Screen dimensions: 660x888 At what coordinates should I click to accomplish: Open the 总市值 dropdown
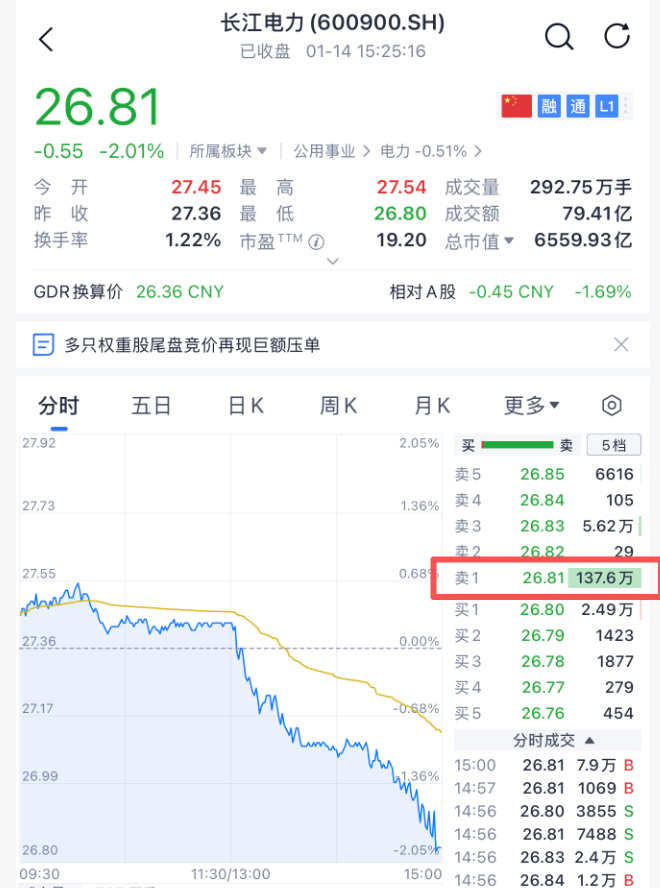(480, 240)
